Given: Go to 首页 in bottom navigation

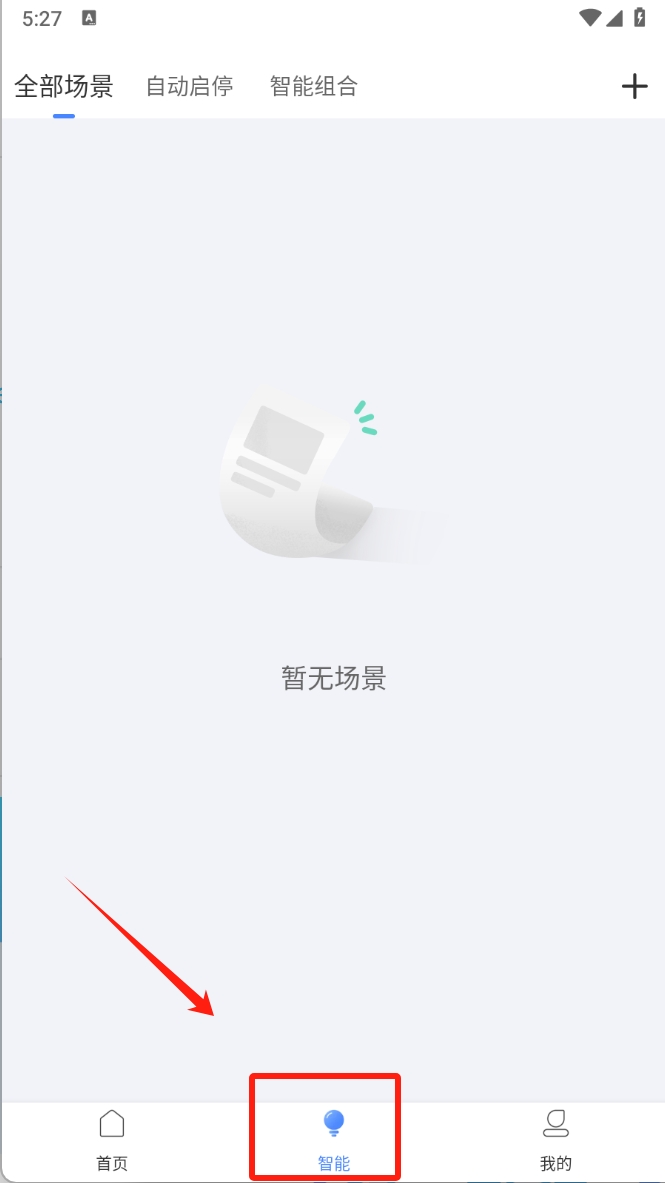Looking at the screenshot, I should (x=112, y=1140).
